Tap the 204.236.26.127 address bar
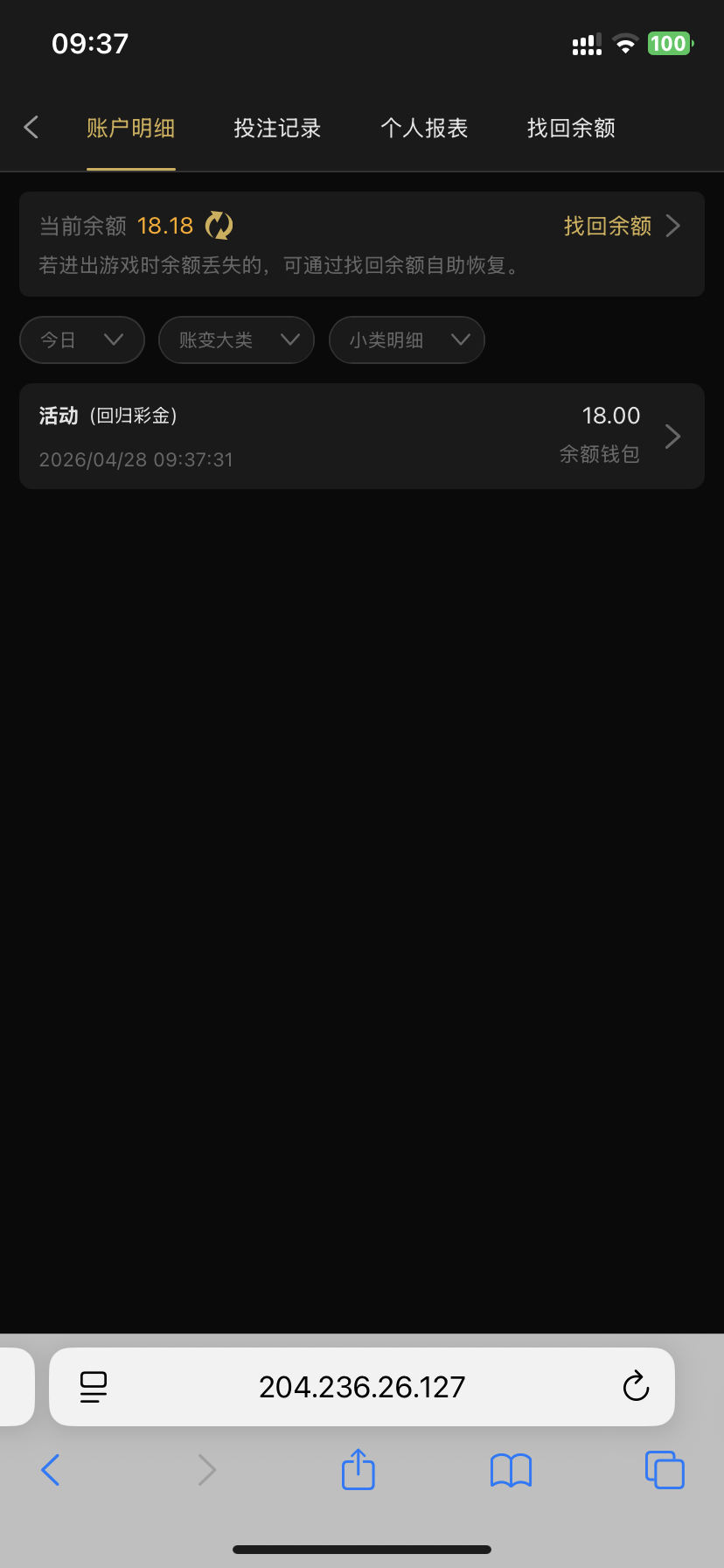Viewport: 724px width, 1568px height. pos(362,1387)
